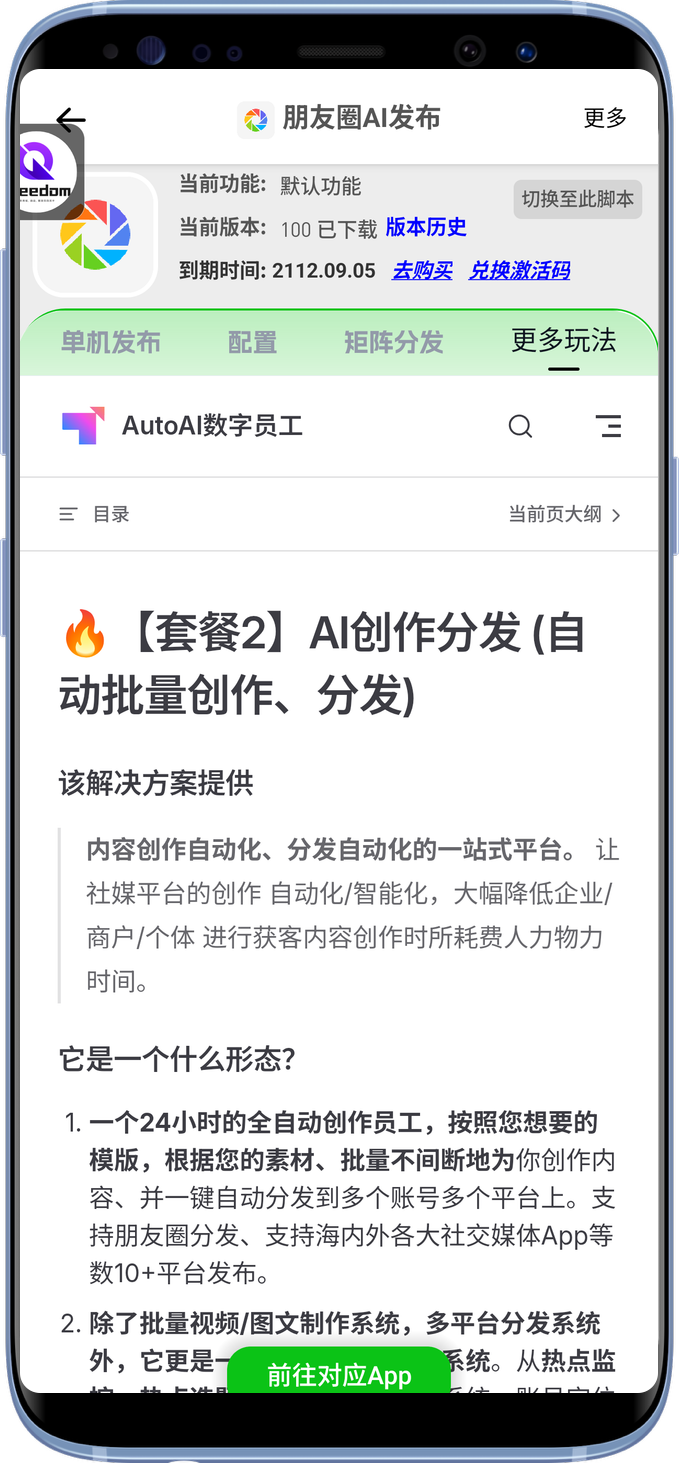Tap the green 前往对应App button
The width and height of the screenshot is (679, 1463).
coord(339,1375)
